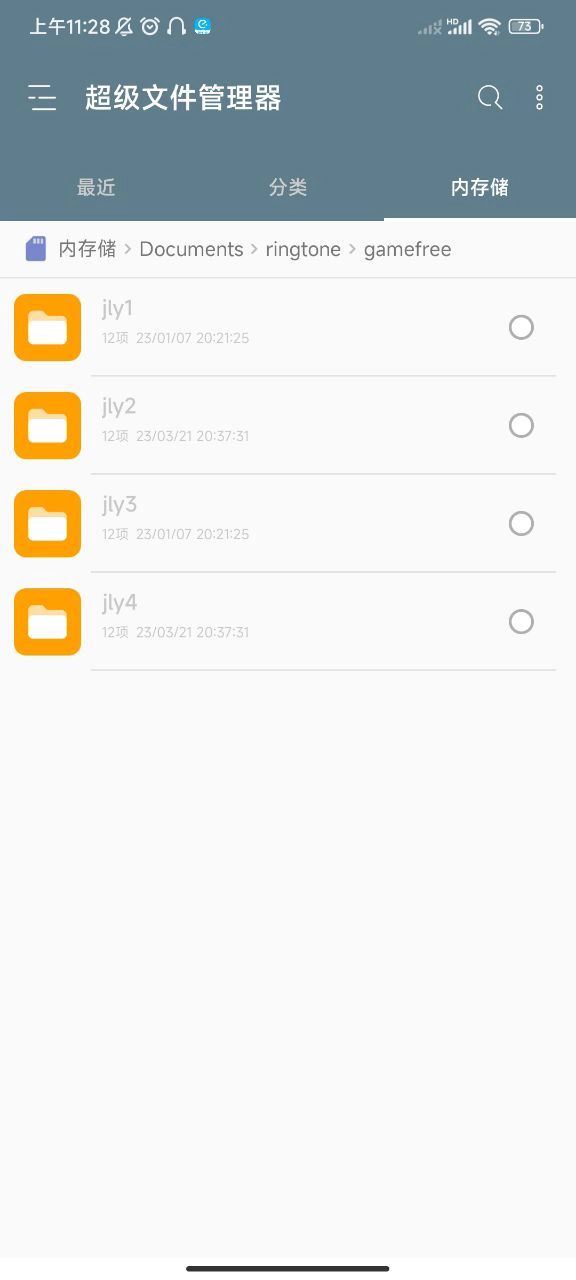Image resolution: width=576 pixels, height=1280 pixels.
Task: Tick the circle next to jly4
Action: [521, 621]
